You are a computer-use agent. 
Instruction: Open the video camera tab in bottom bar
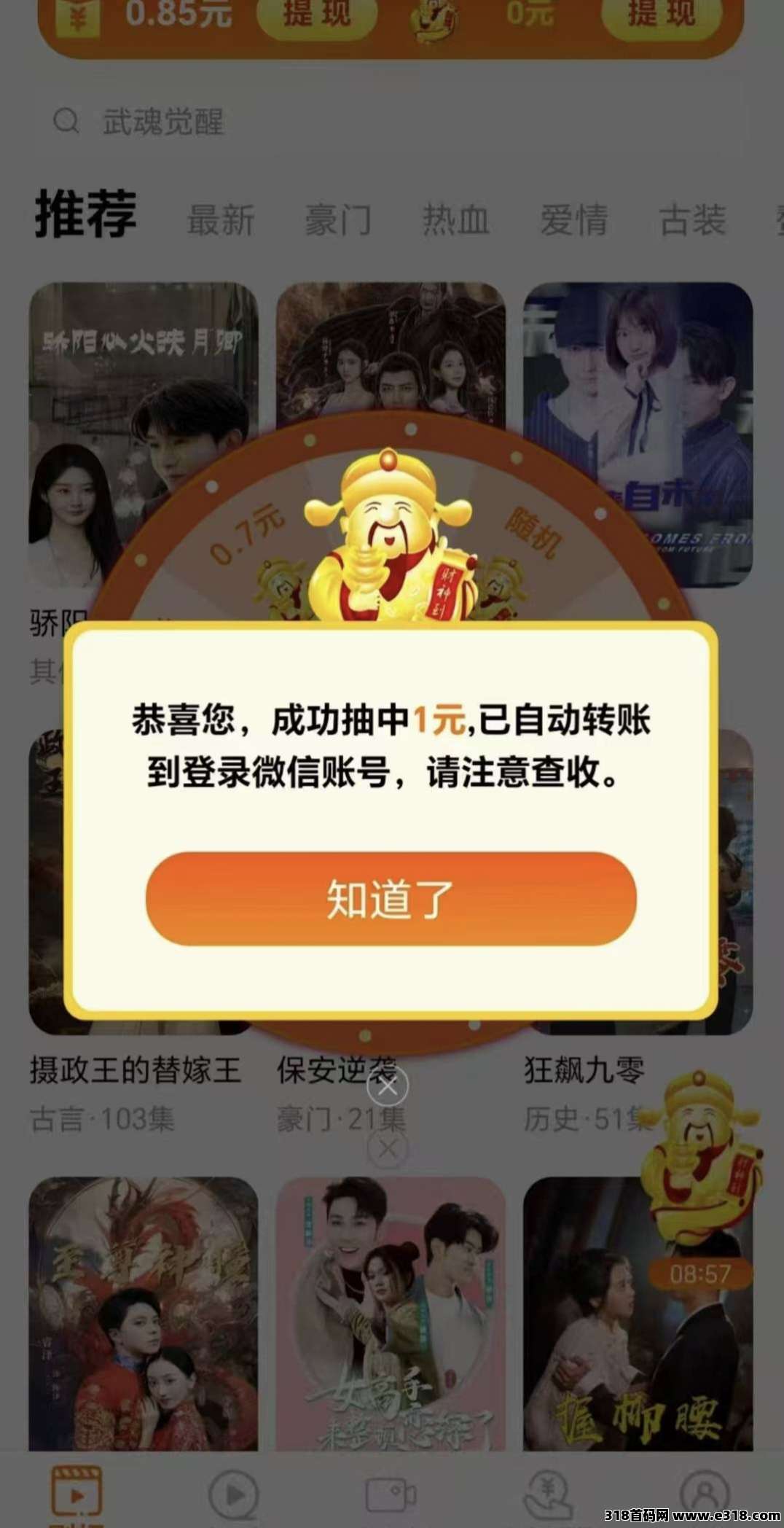[x=391, y=1494]
